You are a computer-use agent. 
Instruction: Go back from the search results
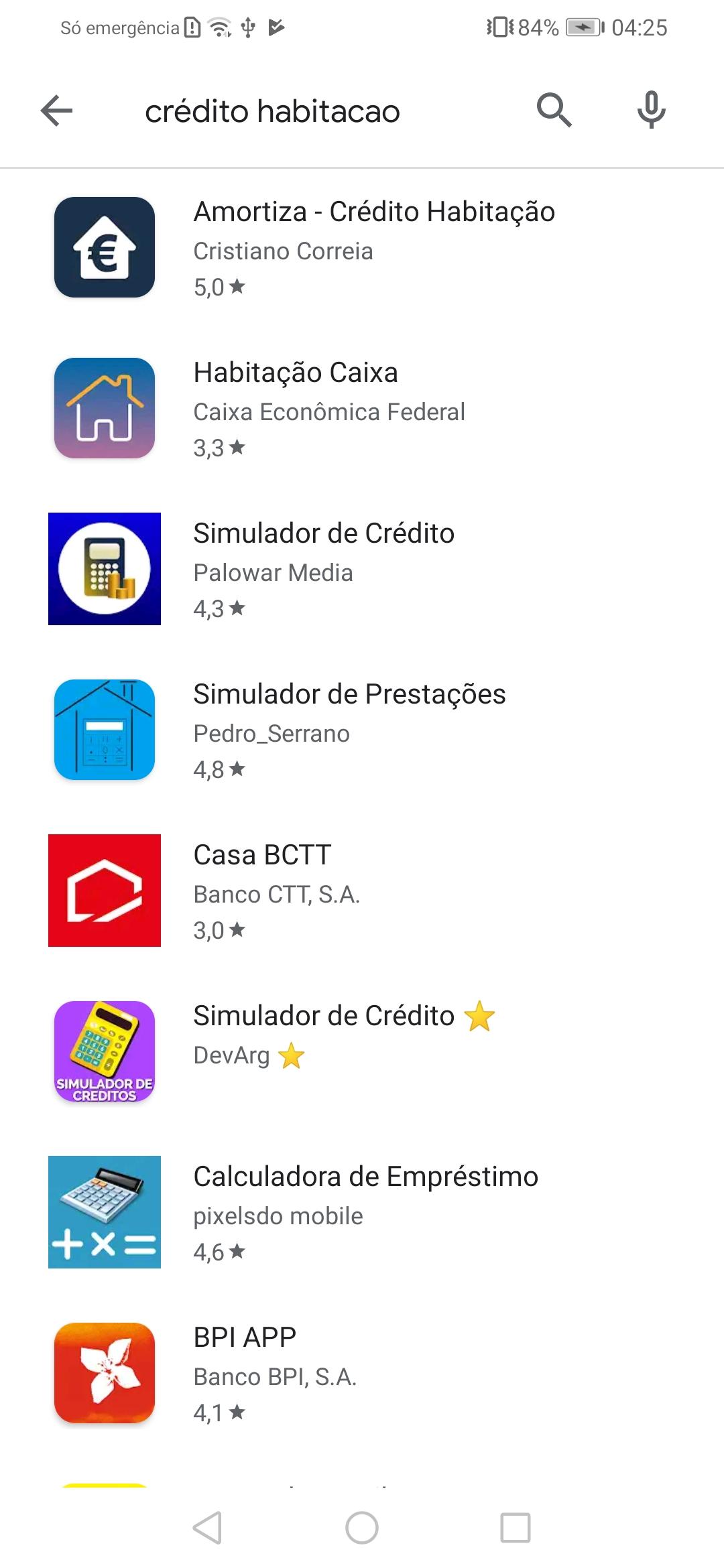pyautogui.click(x=56, y=111)
